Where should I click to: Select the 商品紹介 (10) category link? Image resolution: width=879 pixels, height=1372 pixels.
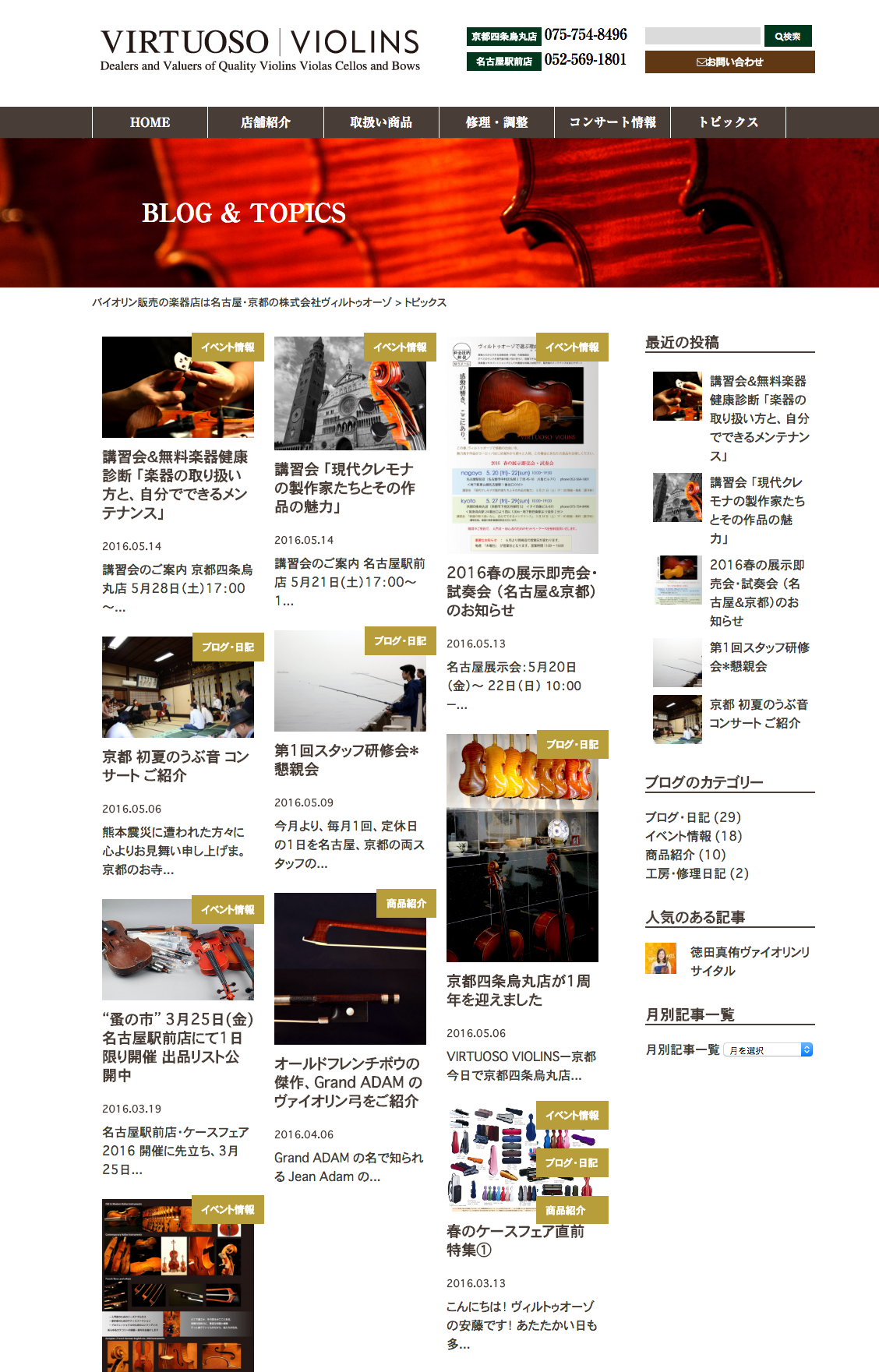[684, 855]
